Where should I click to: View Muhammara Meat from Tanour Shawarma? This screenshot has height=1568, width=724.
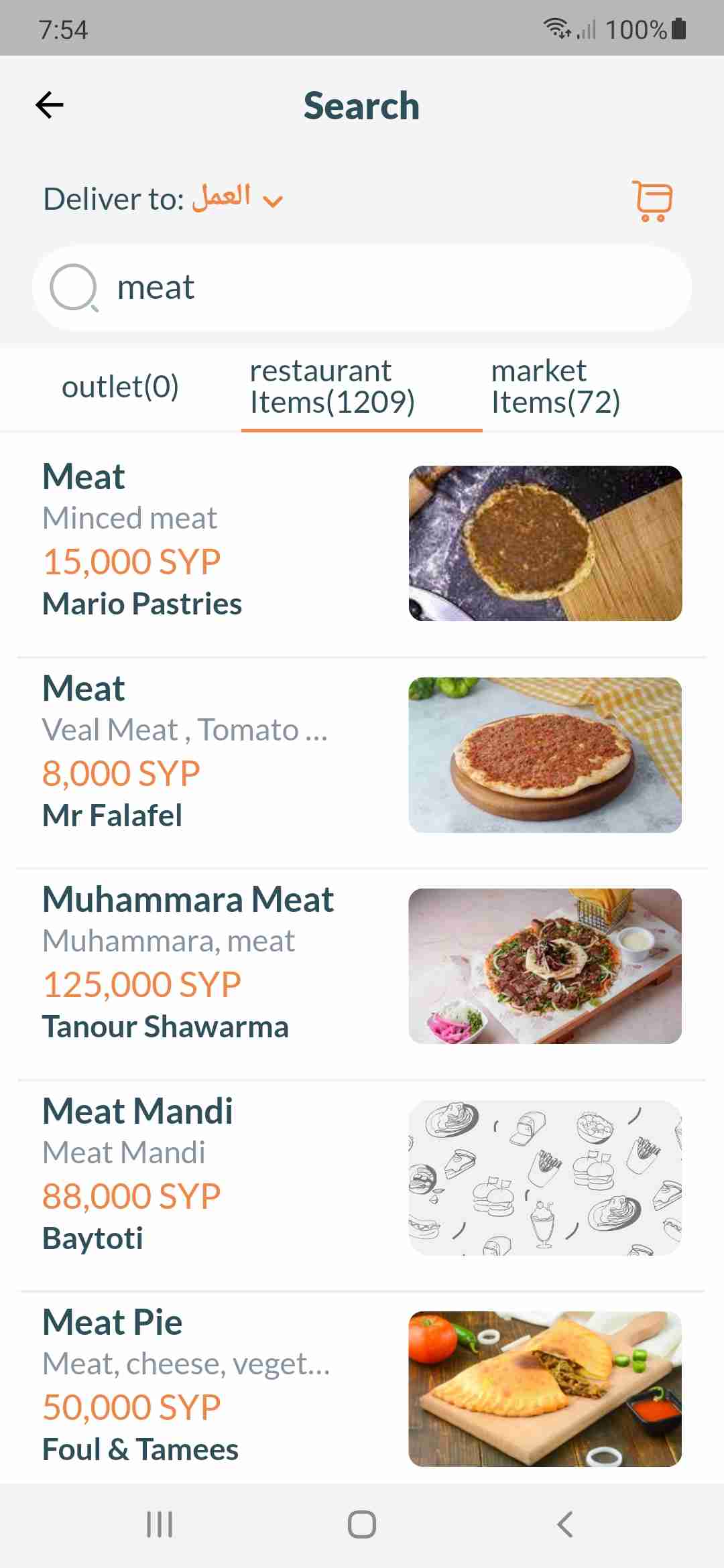click(362, 966)
